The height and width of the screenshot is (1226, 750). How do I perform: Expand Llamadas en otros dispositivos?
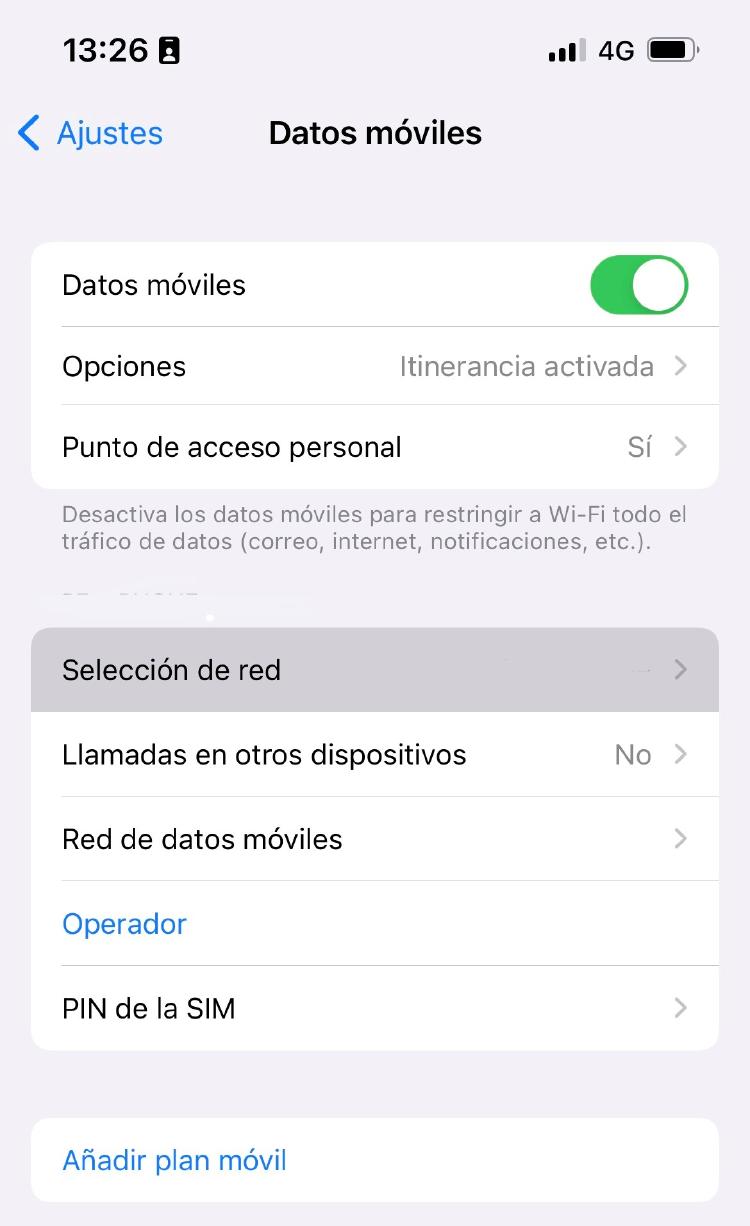[375, 754]
